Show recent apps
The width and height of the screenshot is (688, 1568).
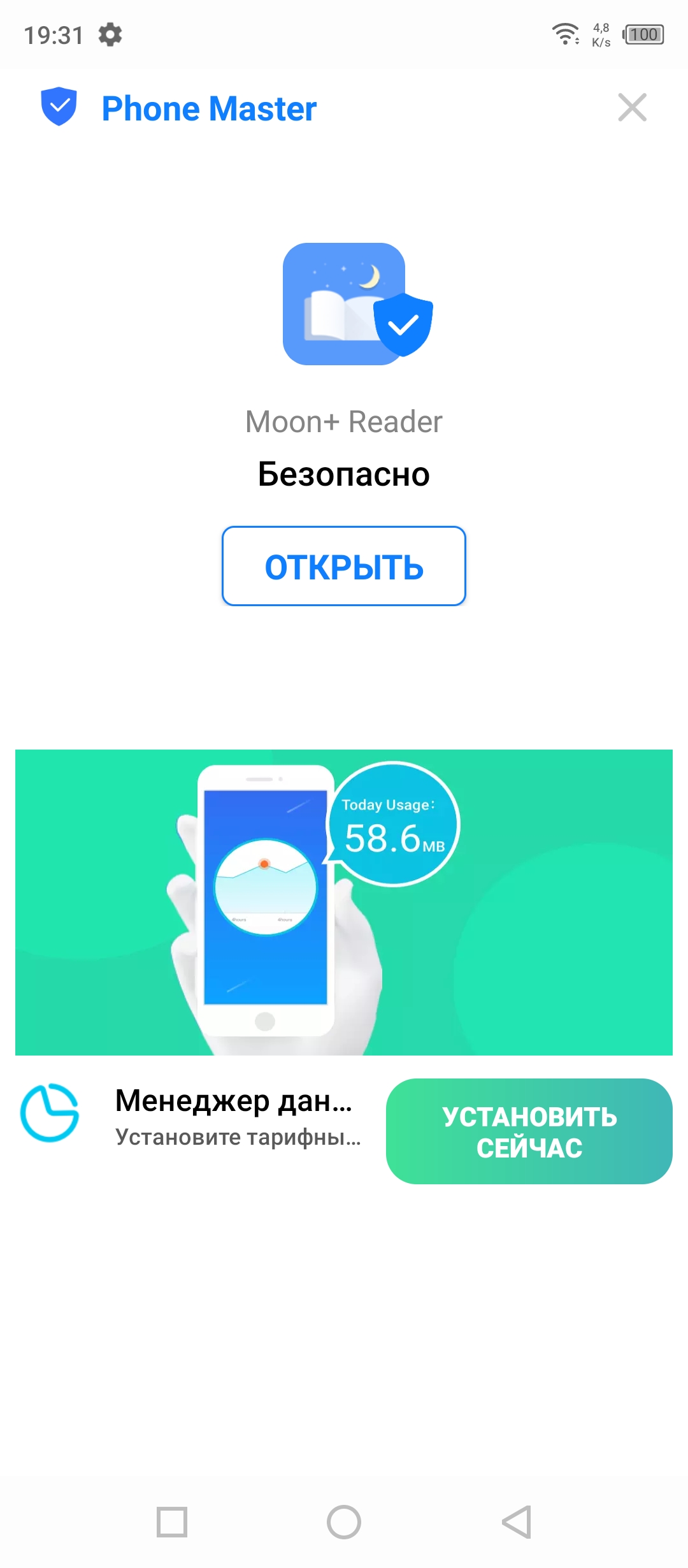(x=172, y=1522)
